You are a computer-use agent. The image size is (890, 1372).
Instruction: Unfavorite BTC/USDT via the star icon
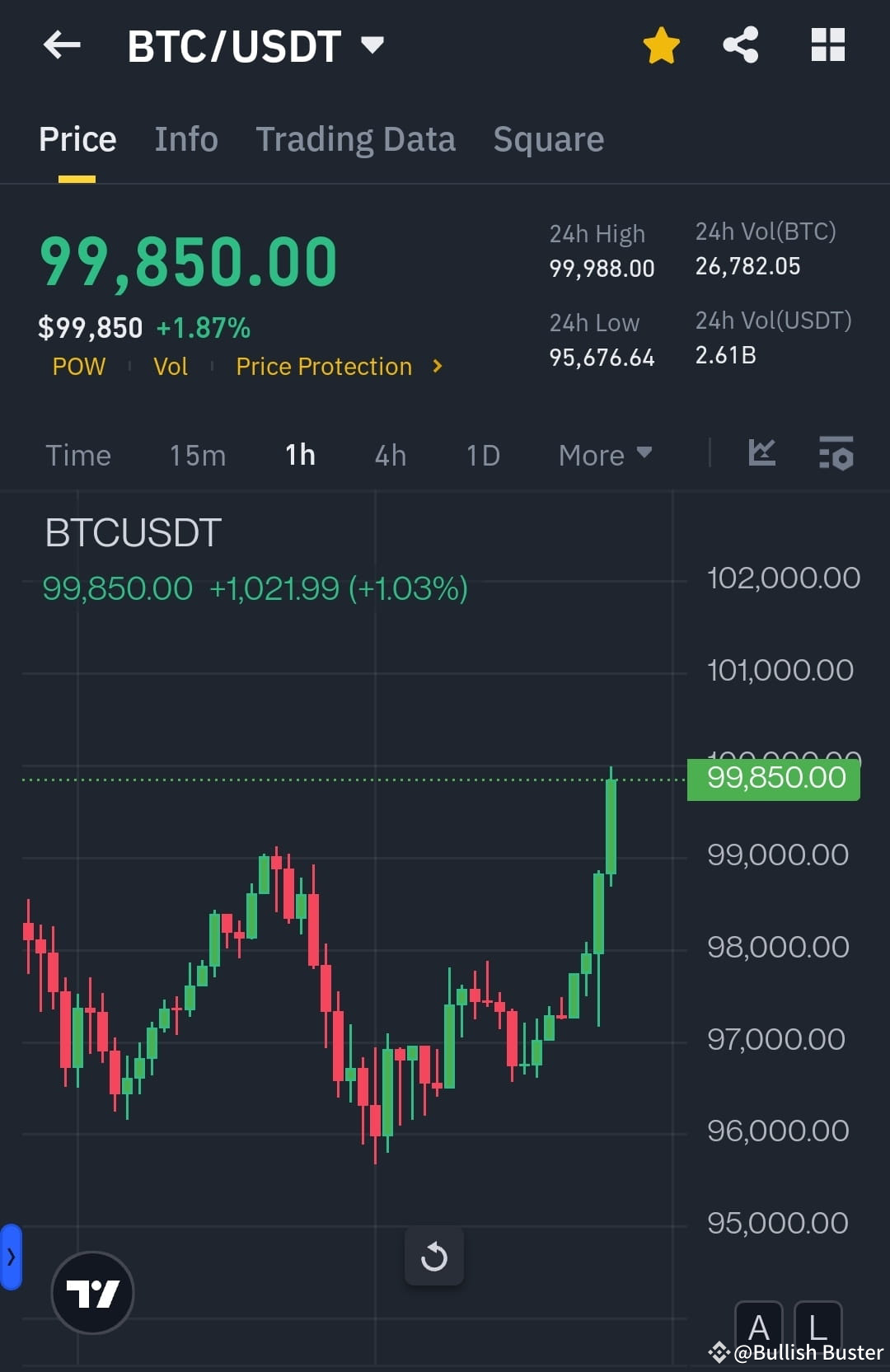coord(661,45)
